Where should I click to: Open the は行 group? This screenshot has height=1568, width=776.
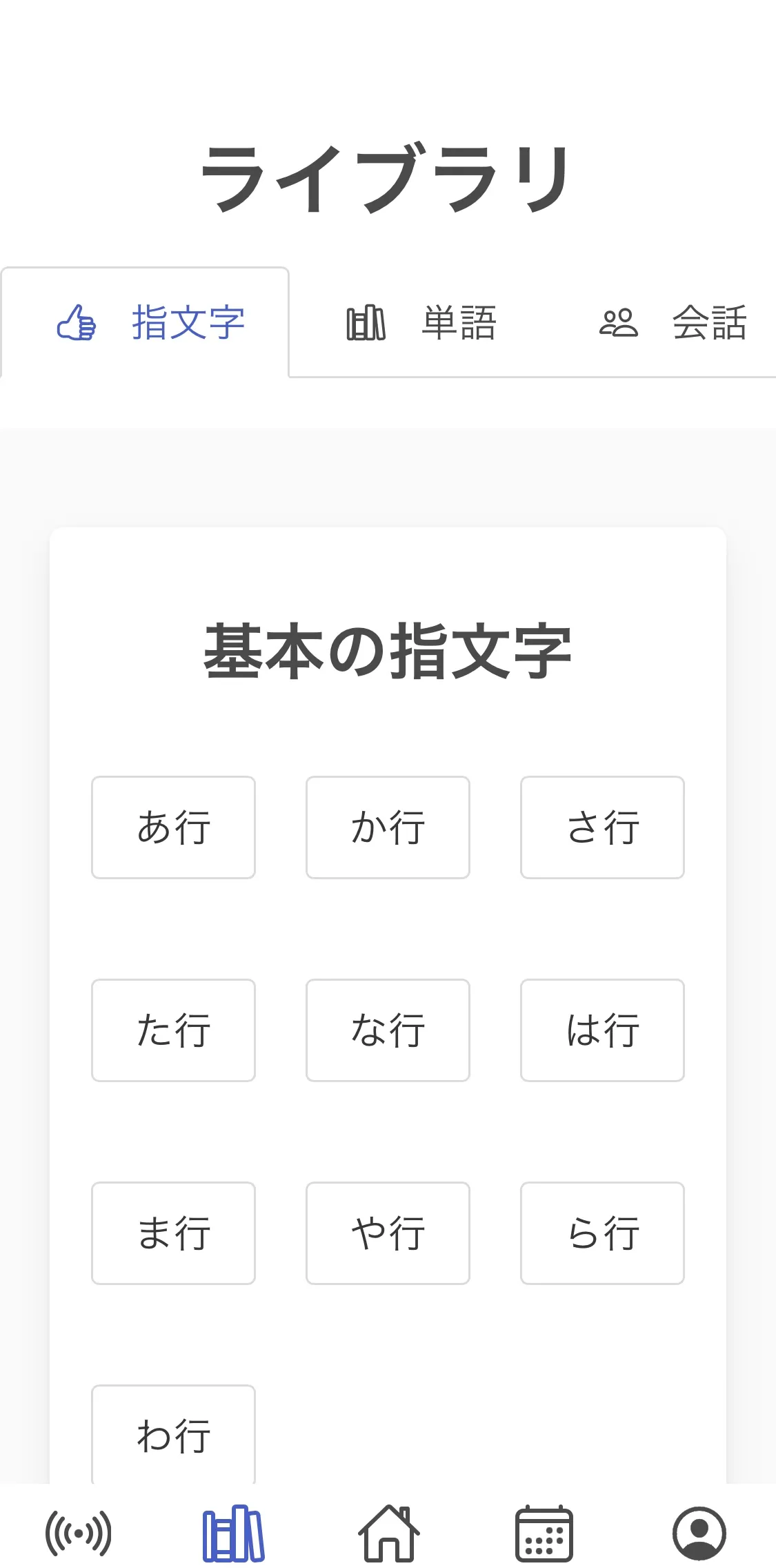point(602,1030)
